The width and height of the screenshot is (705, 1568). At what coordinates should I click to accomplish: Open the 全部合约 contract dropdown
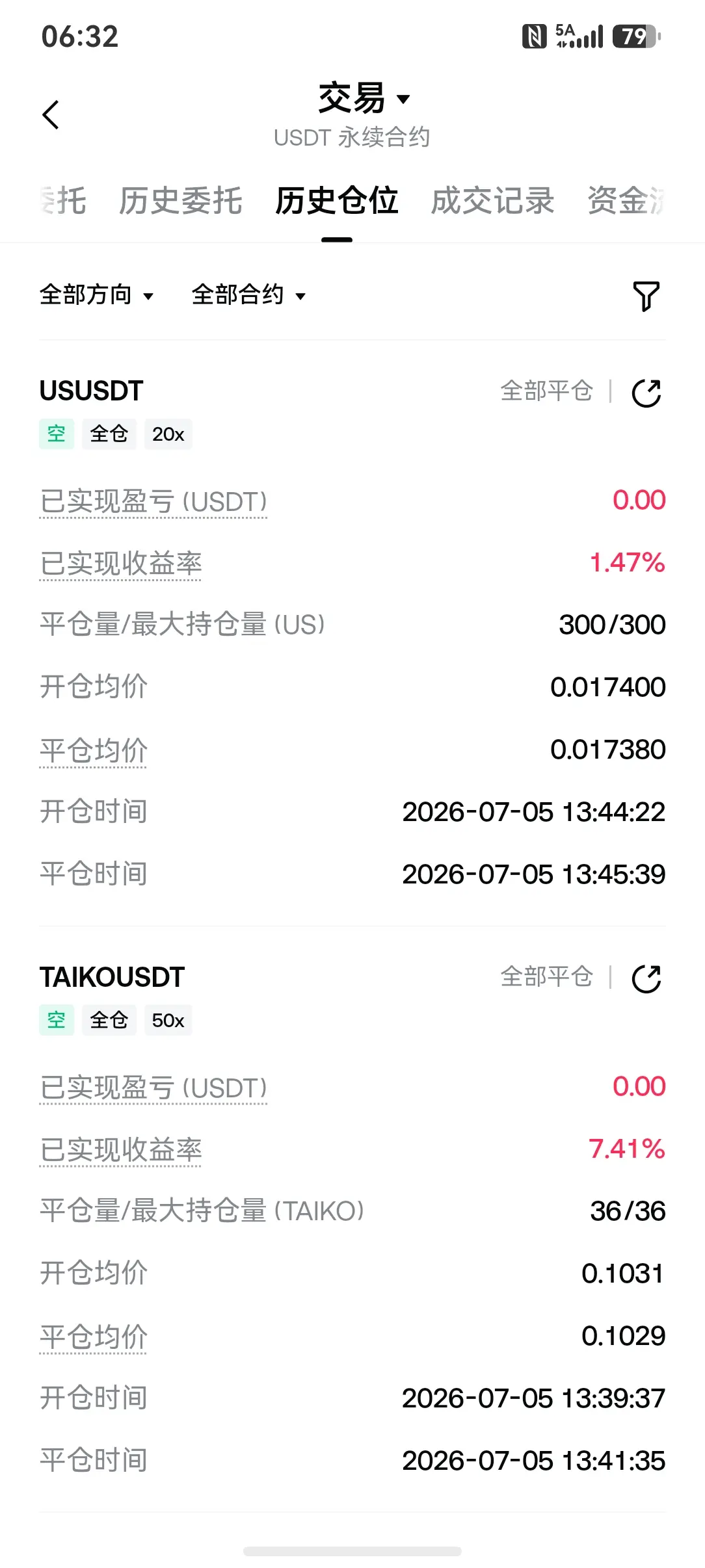248,295
